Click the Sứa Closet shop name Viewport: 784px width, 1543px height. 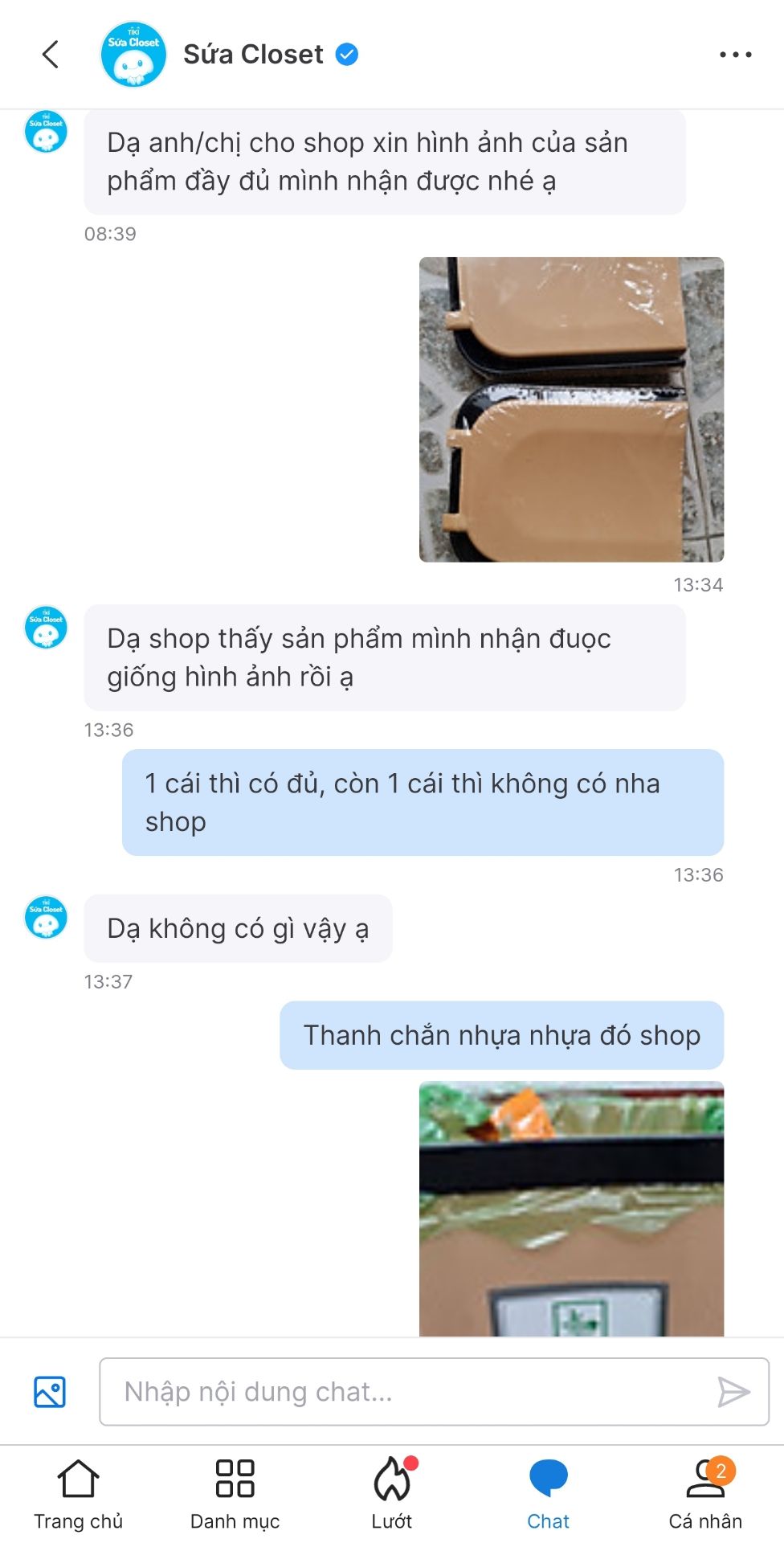251,53
